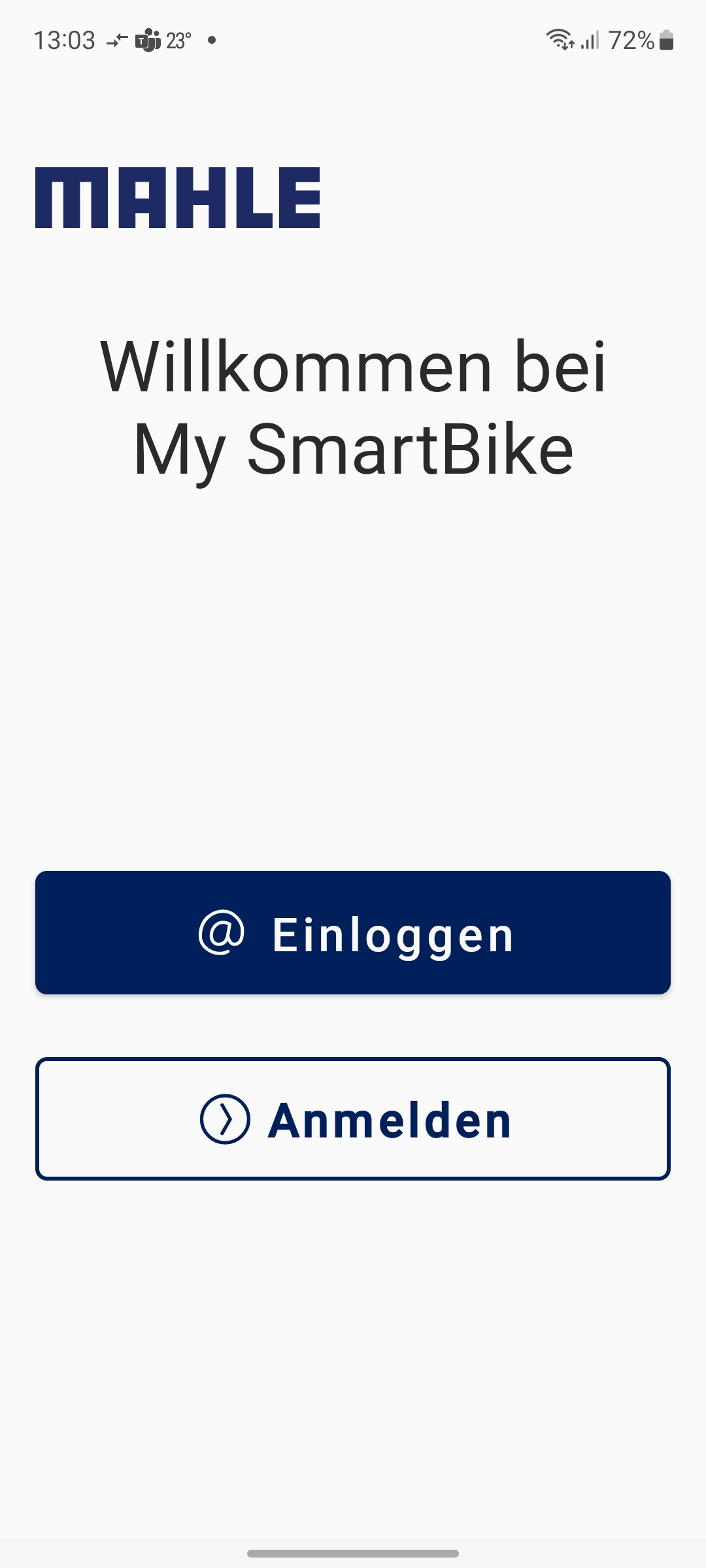This screenshot has height=1568, width=706.
Task: Tap the Einloggen button
Action: point(353,932)
